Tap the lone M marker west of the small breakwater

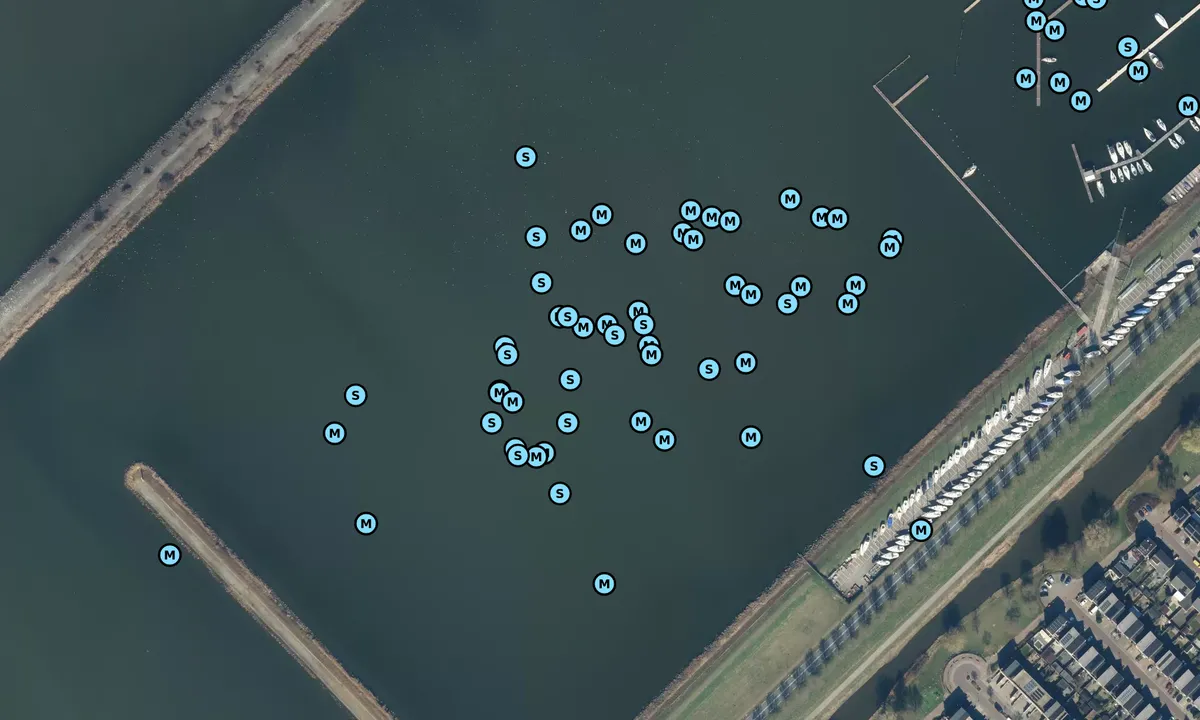pyautogui.click(x=170, y=555)
